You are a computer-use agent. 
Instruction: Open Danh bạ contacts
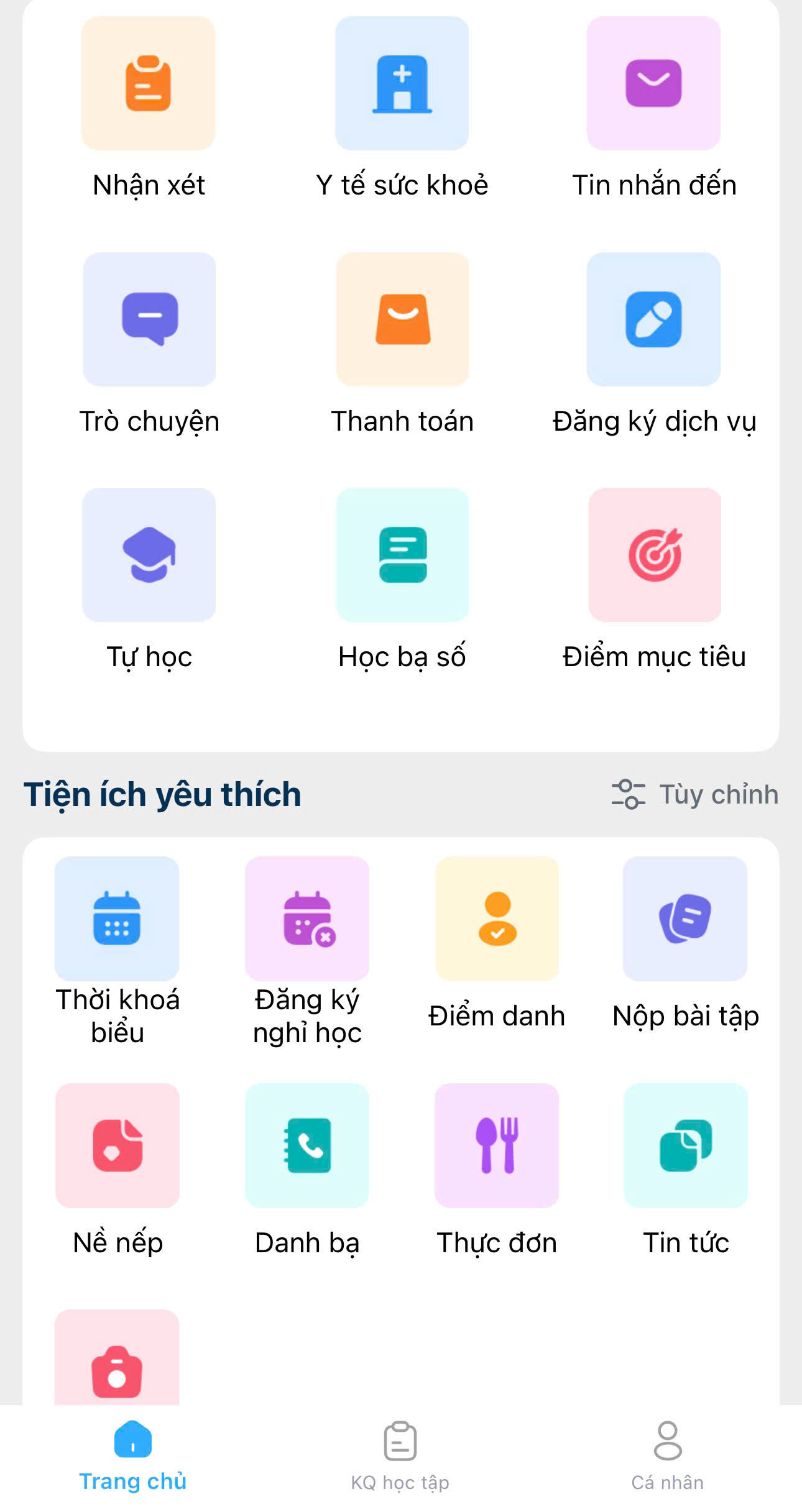pyautogui.click(x=307, y=1145)
